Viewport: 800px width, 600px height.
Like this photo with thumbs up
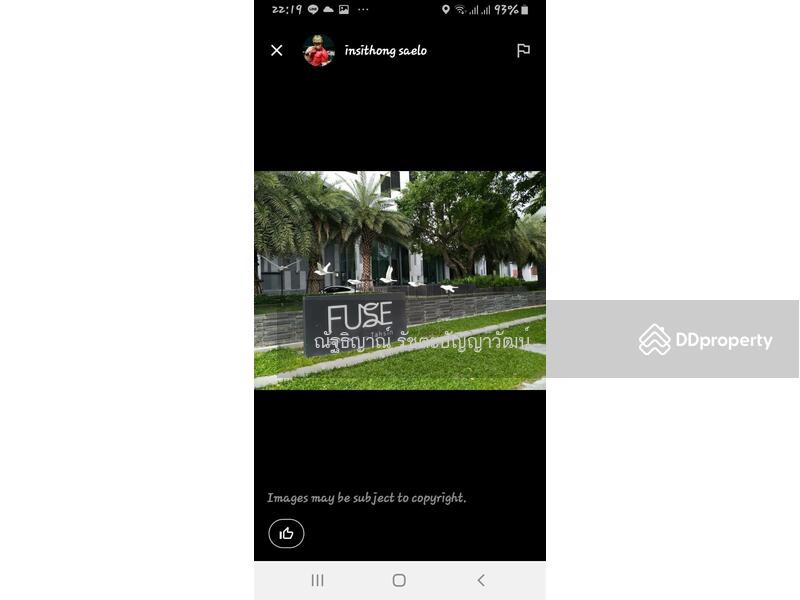(286, 533)
